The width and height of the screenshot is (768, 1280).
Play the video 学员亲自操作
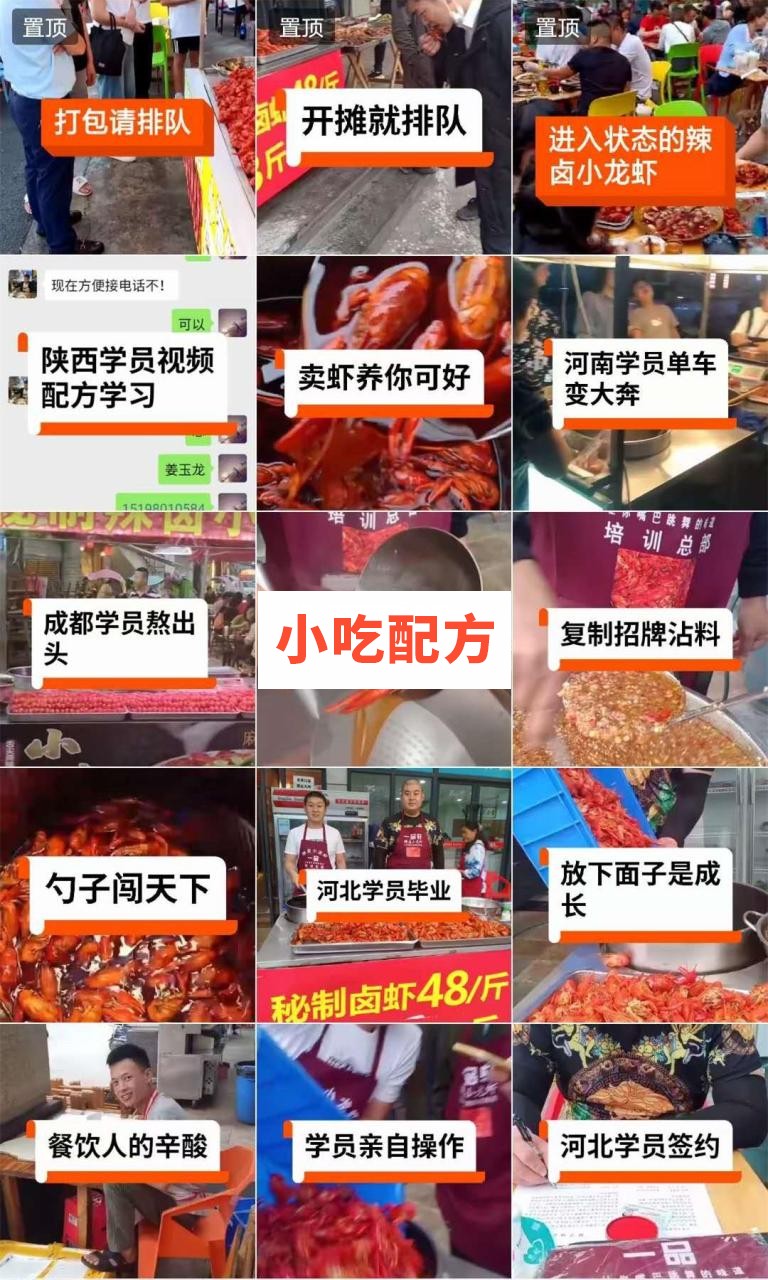pos(384,1150)
